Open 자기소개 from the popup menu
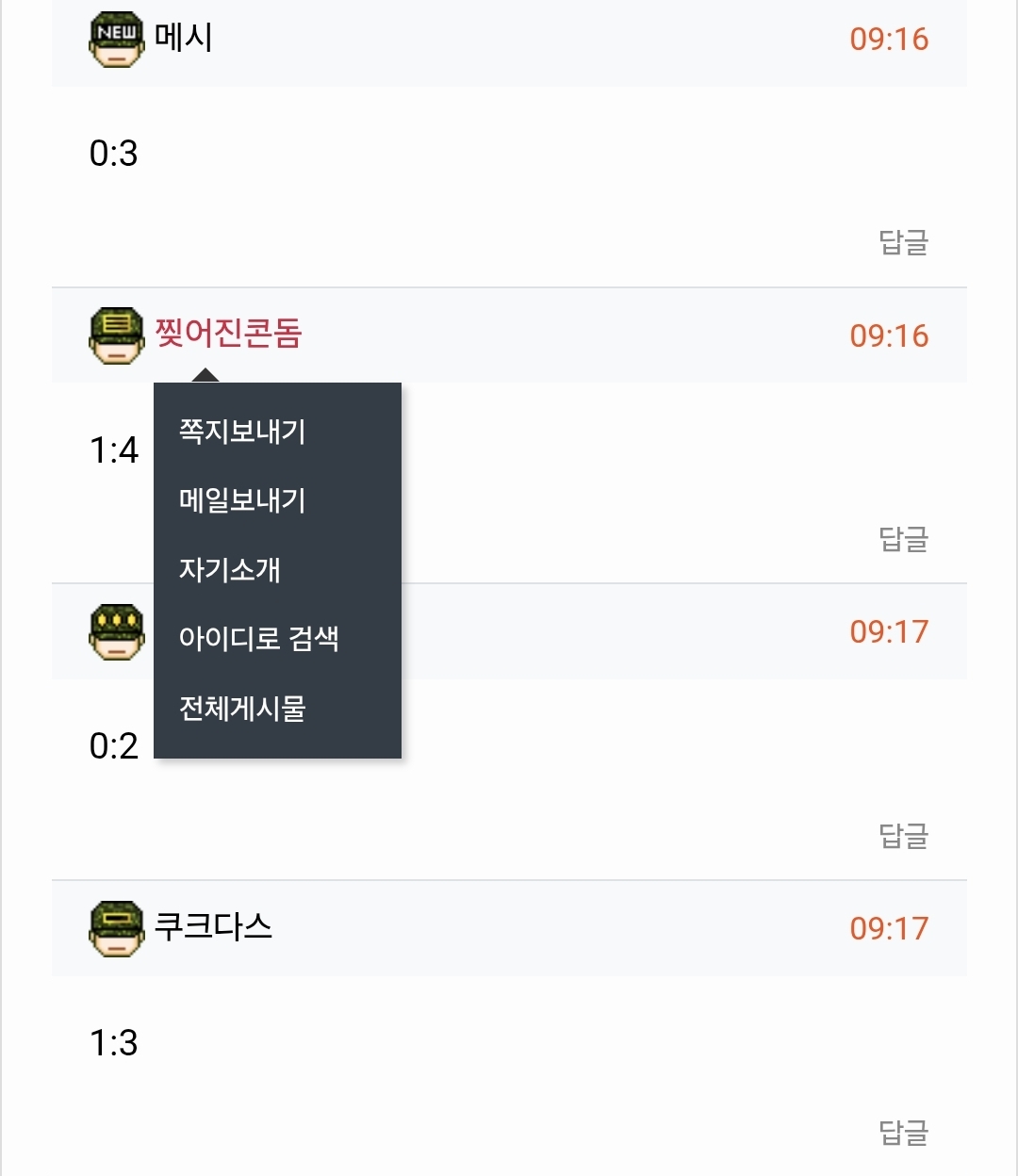 click(x=230, y=569)
